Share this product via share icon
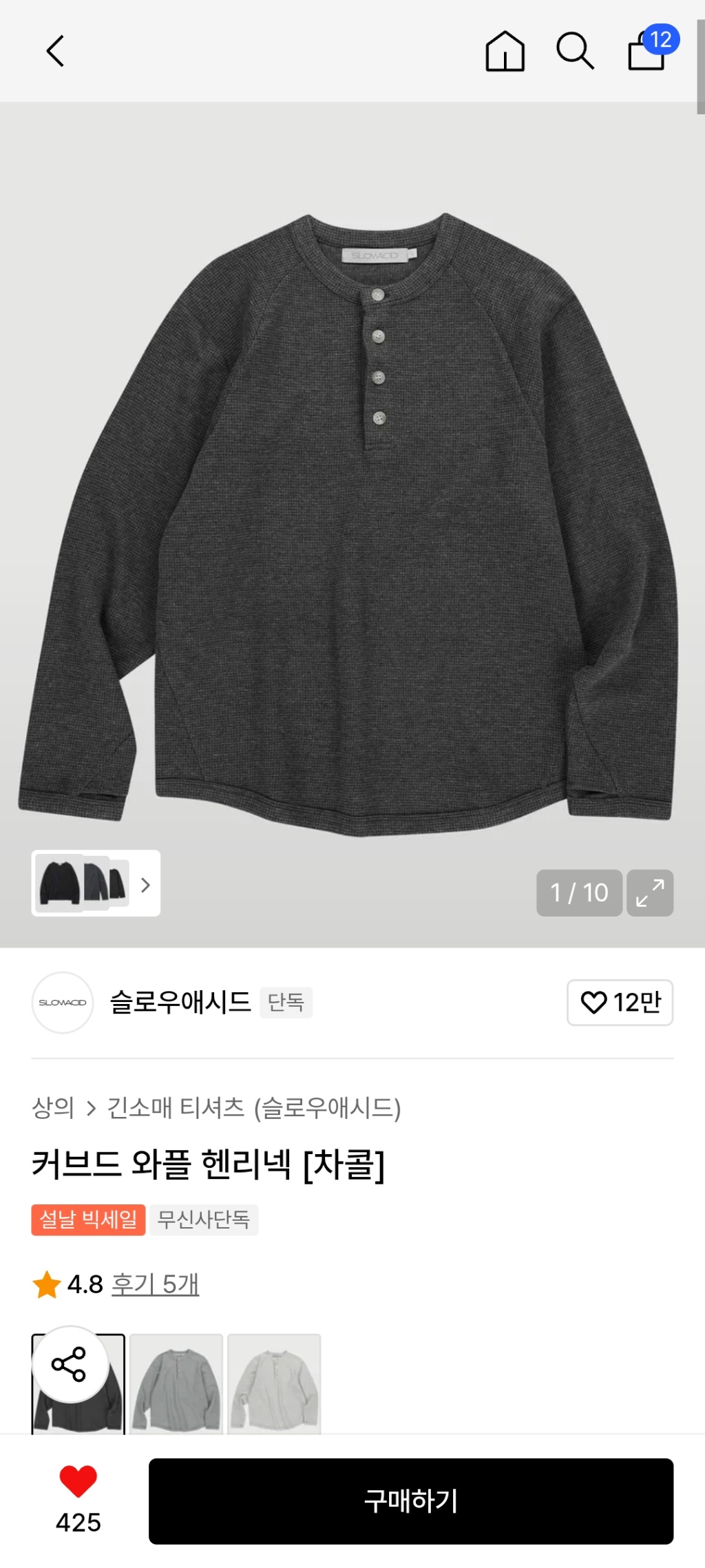The image size is (705, 1568). tap(69, 1364)
